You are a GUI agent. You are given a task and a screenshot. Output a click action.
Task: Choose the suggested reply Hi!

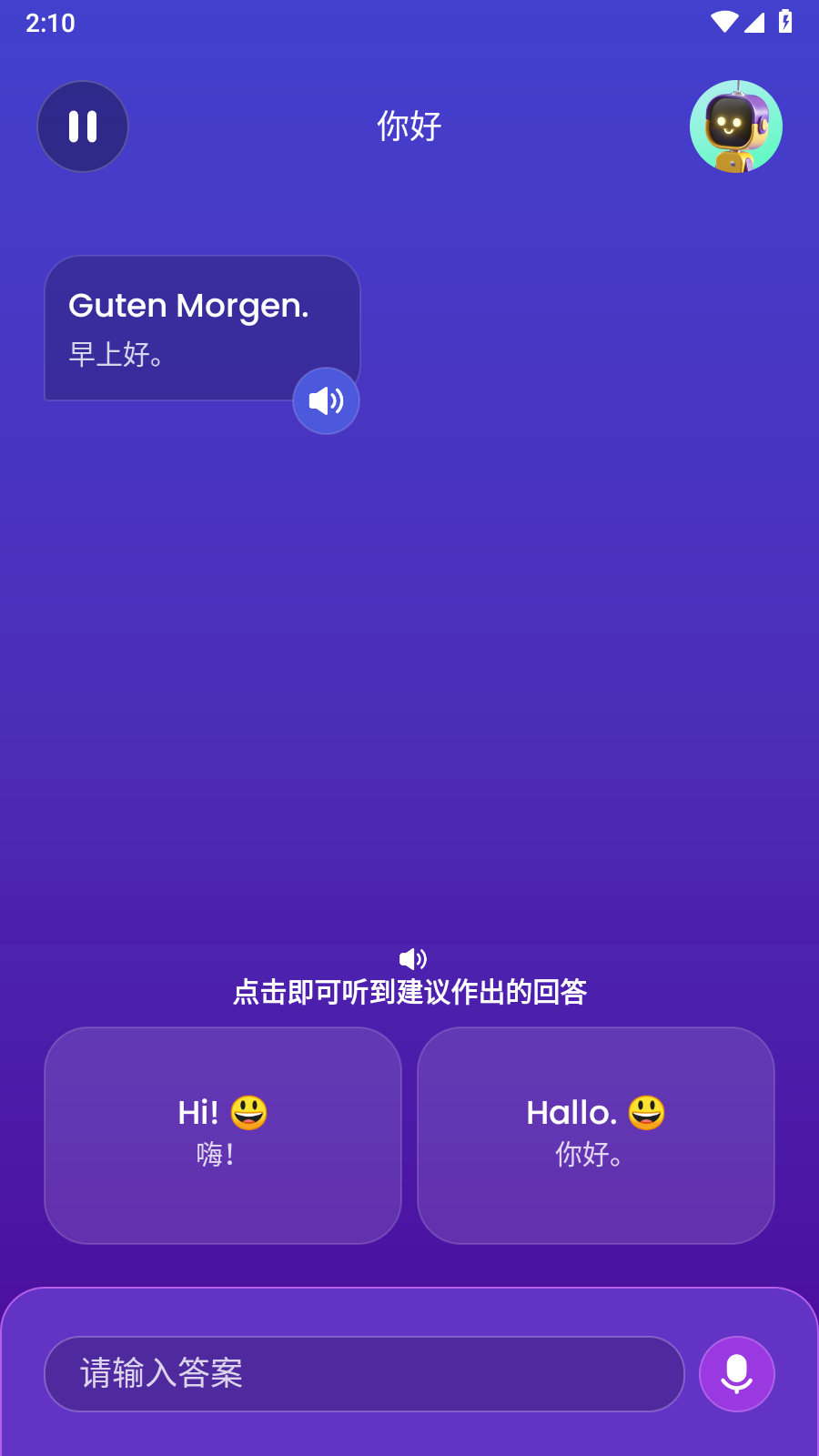(x=223, y=1135)
